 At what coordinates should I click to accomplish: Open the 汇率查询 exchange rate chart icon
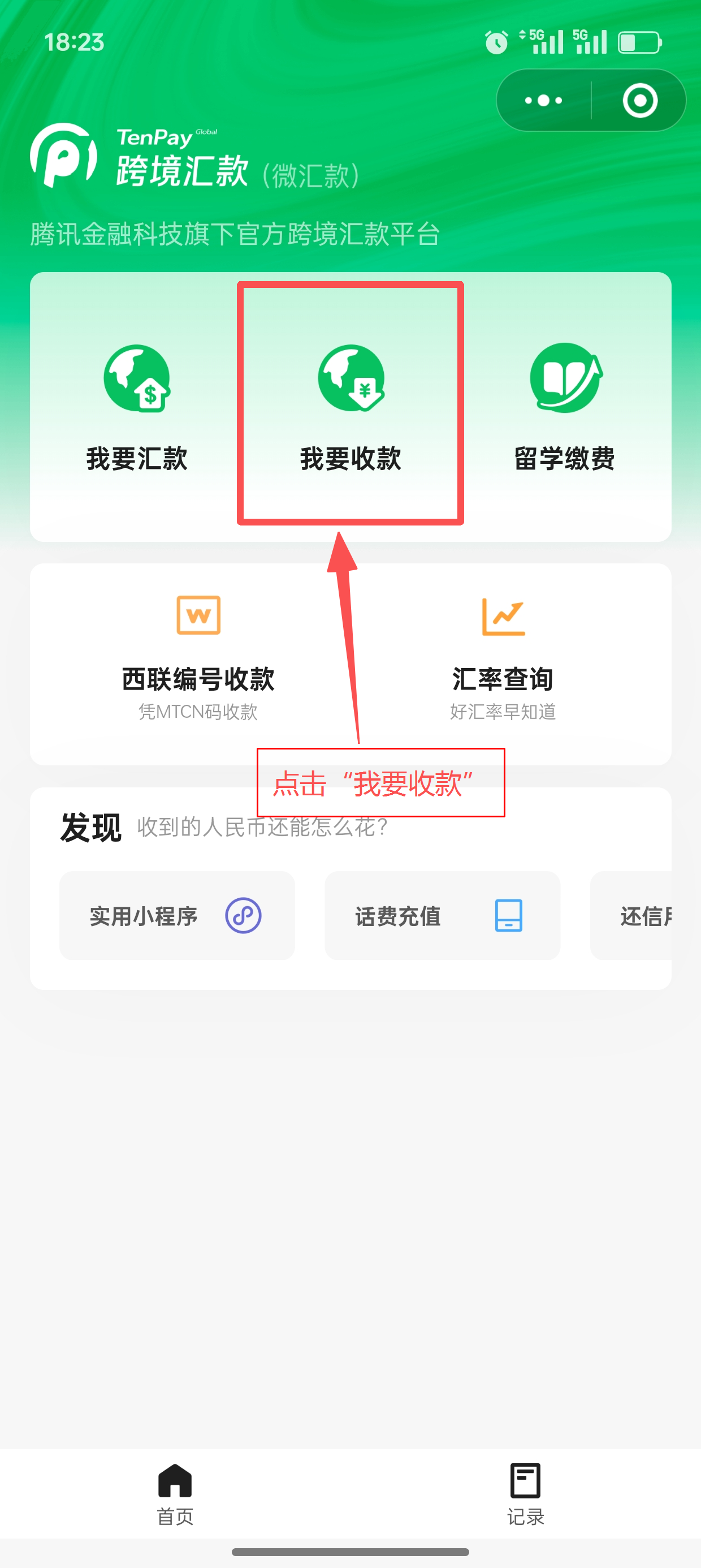coord(504,616)
